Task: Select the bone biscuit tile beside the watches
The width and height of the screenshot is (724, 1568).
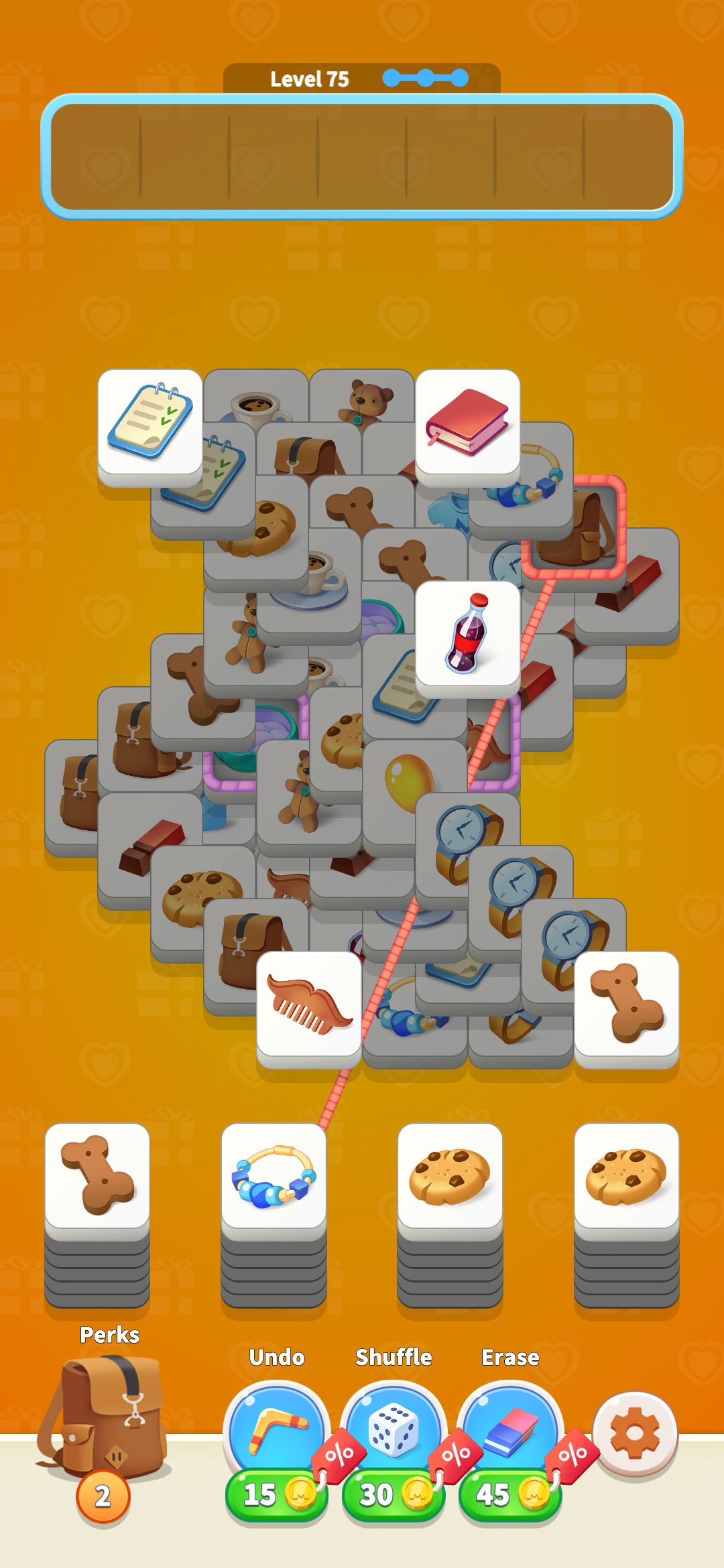Action: point(626,1003)
